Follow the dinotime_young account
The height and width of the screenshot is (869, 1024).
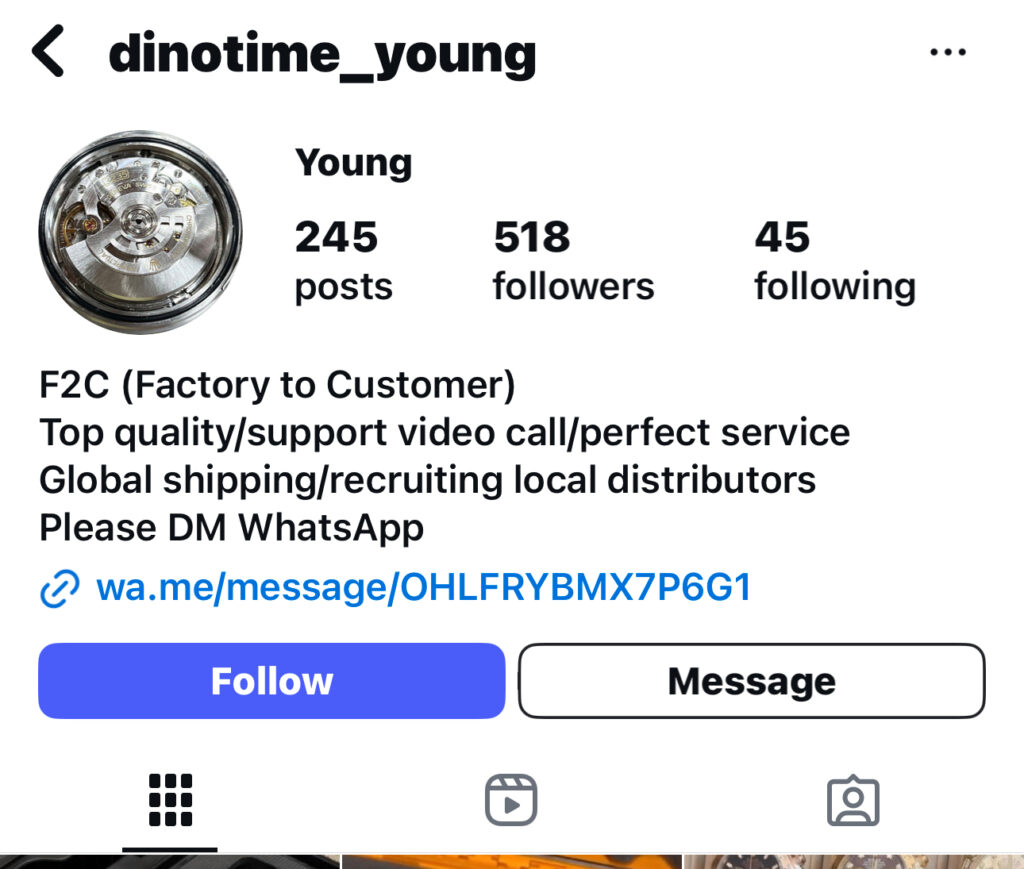pos(271,681)
